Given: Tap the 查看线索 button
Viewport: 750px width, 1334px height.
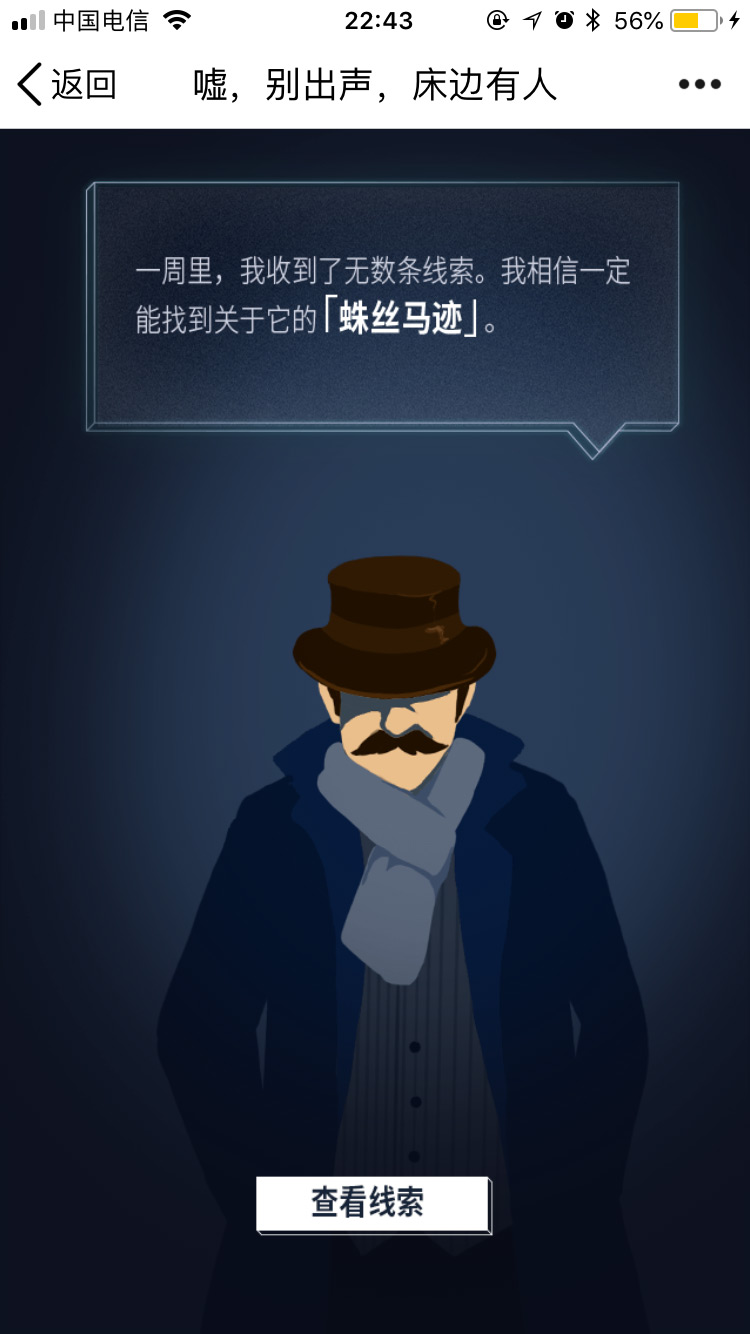Looking at the screenshot, I should [x=372, y=1204].
